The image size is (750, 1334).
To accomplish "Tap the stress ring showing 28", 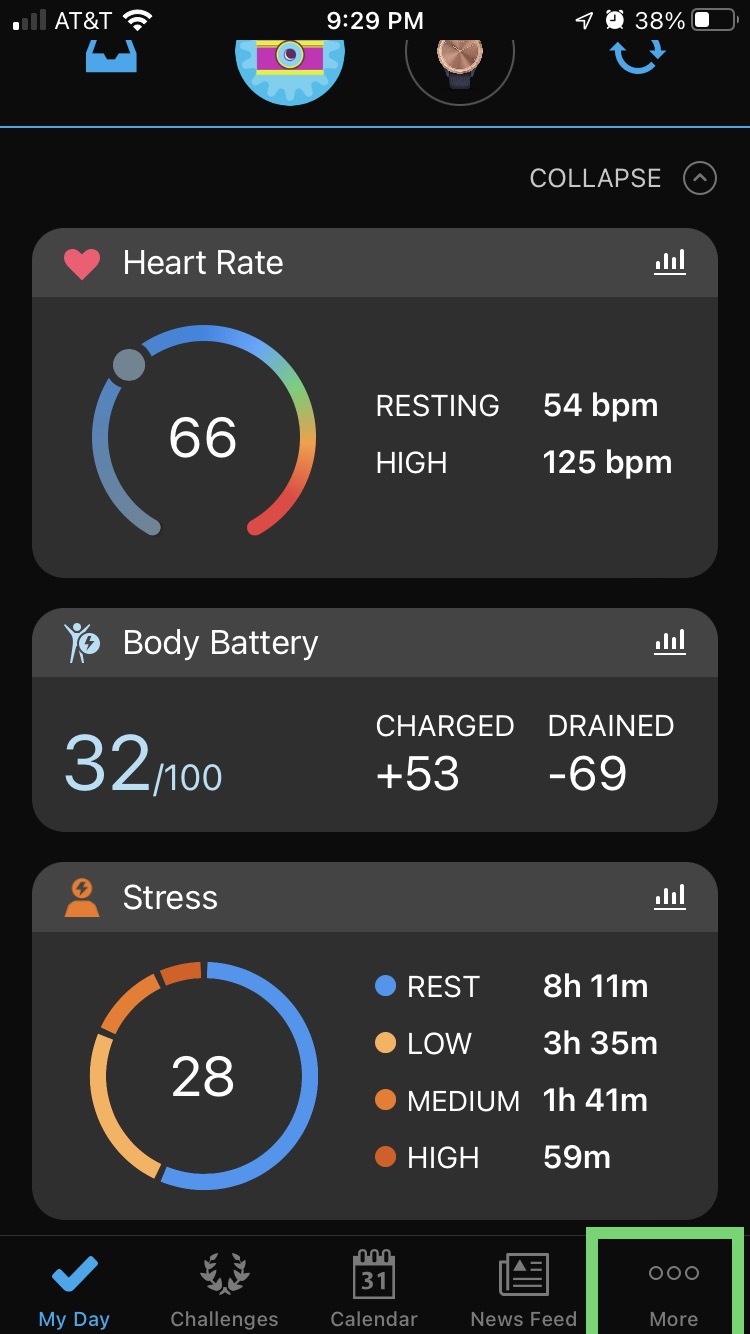I will pos(204,1075).
